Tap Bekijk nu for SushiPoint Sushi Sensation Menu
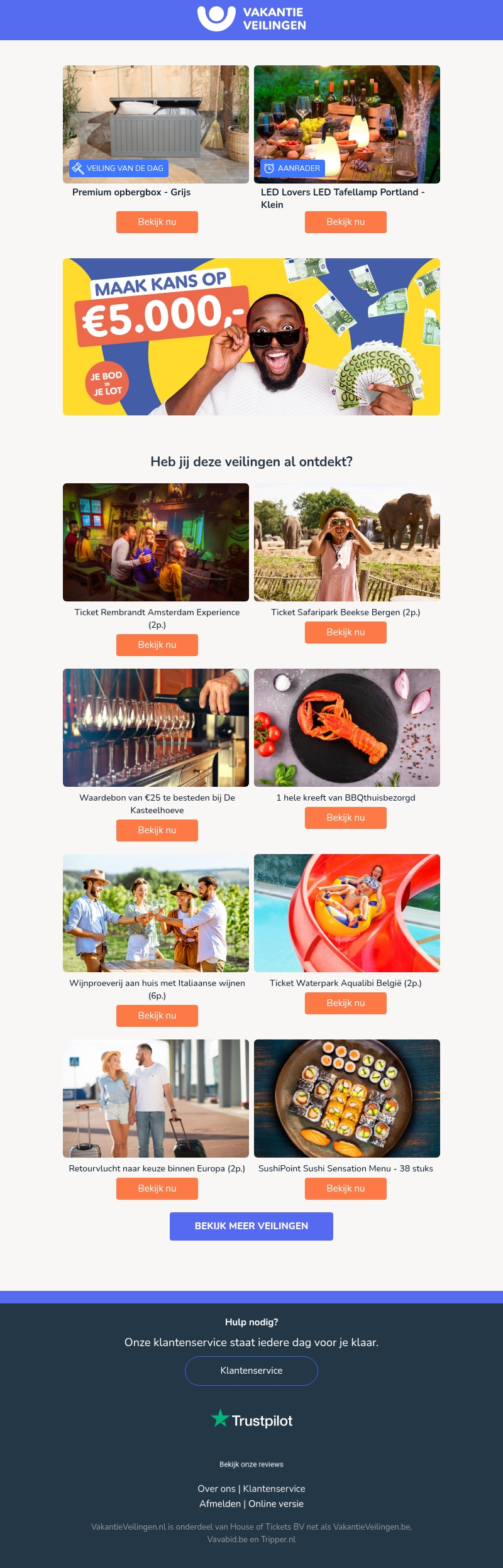The image size is (503, 1568). [x=345, y=1188]
